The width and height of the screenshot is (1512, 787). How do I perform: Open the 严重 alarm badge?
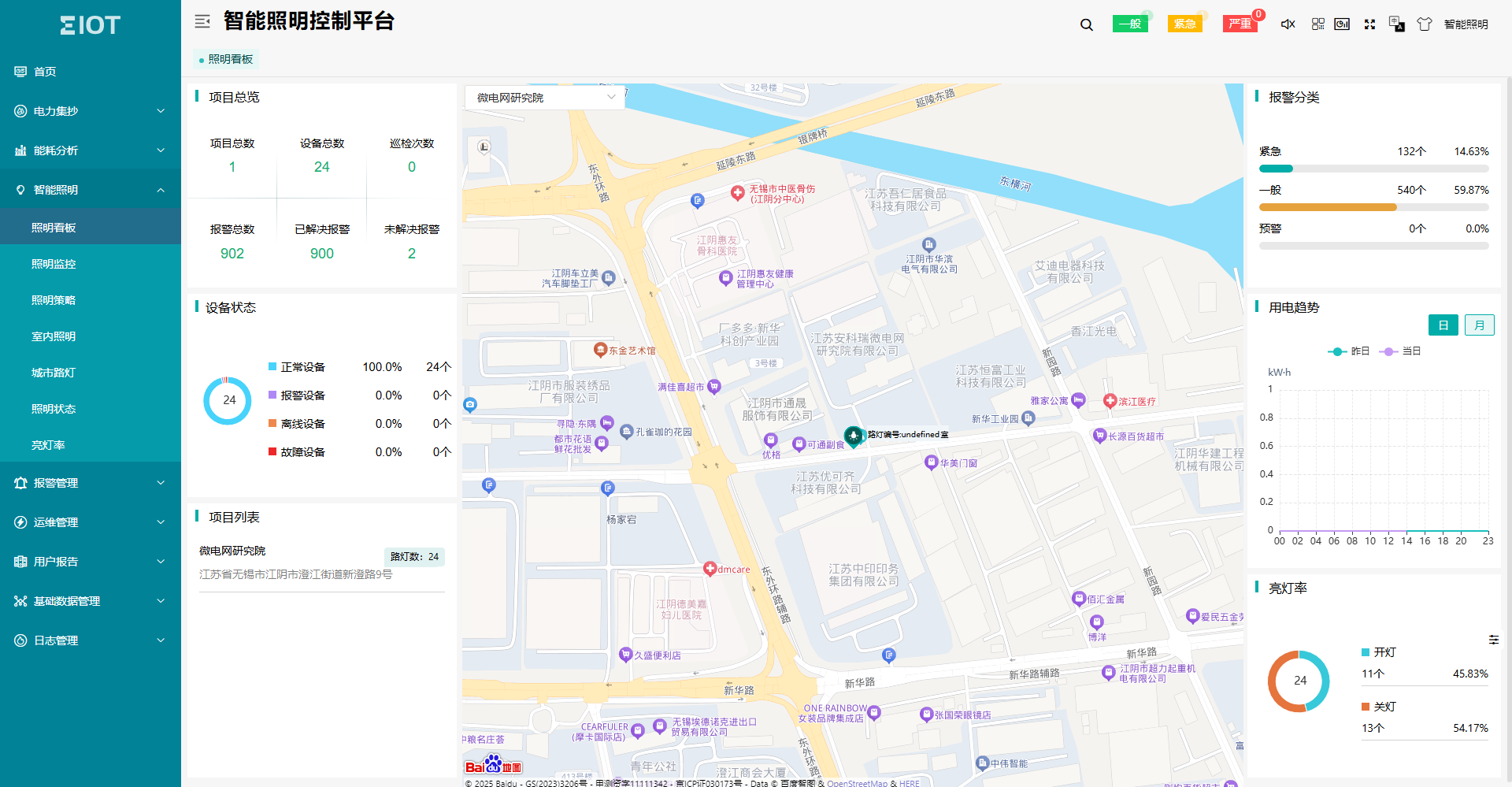1240,24
